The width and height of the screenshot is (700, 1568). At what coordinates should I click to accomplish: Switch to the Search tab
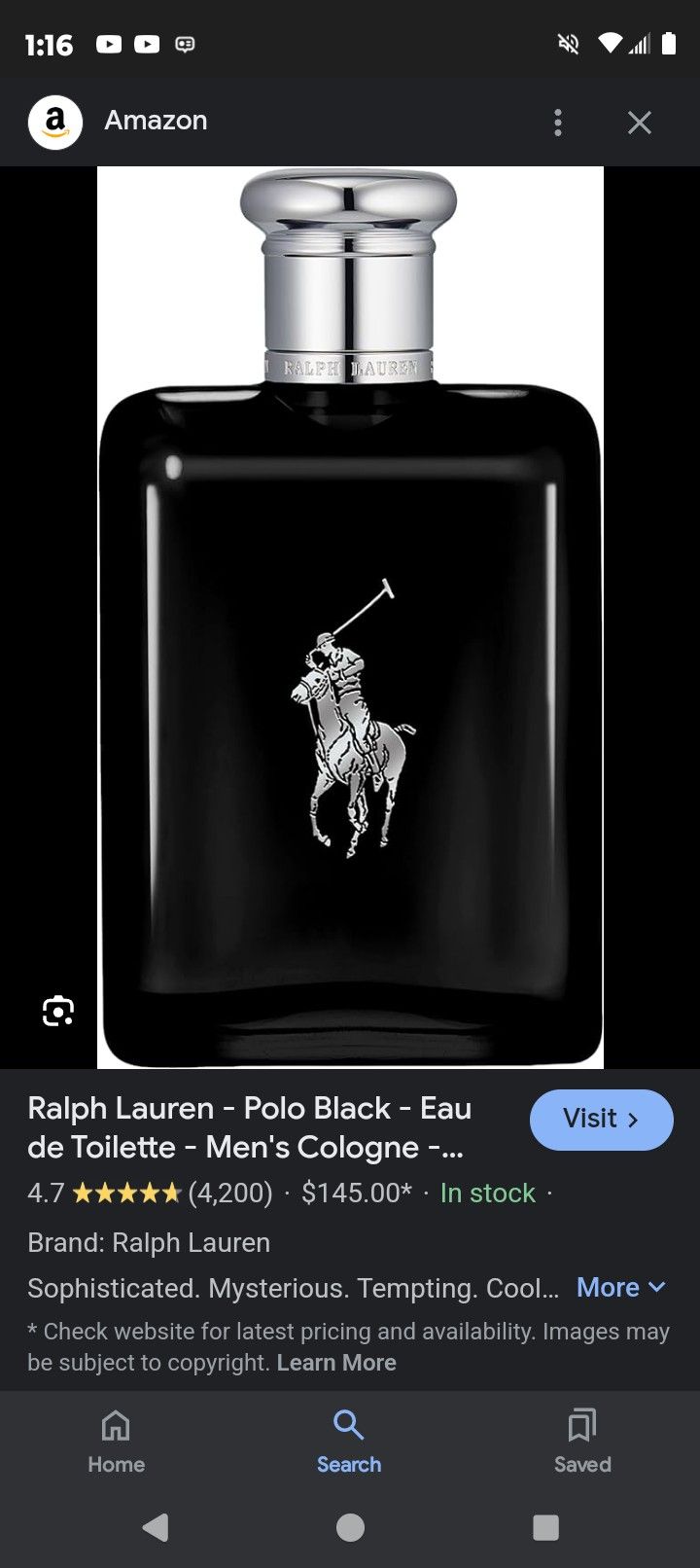tap(349, 1442)
